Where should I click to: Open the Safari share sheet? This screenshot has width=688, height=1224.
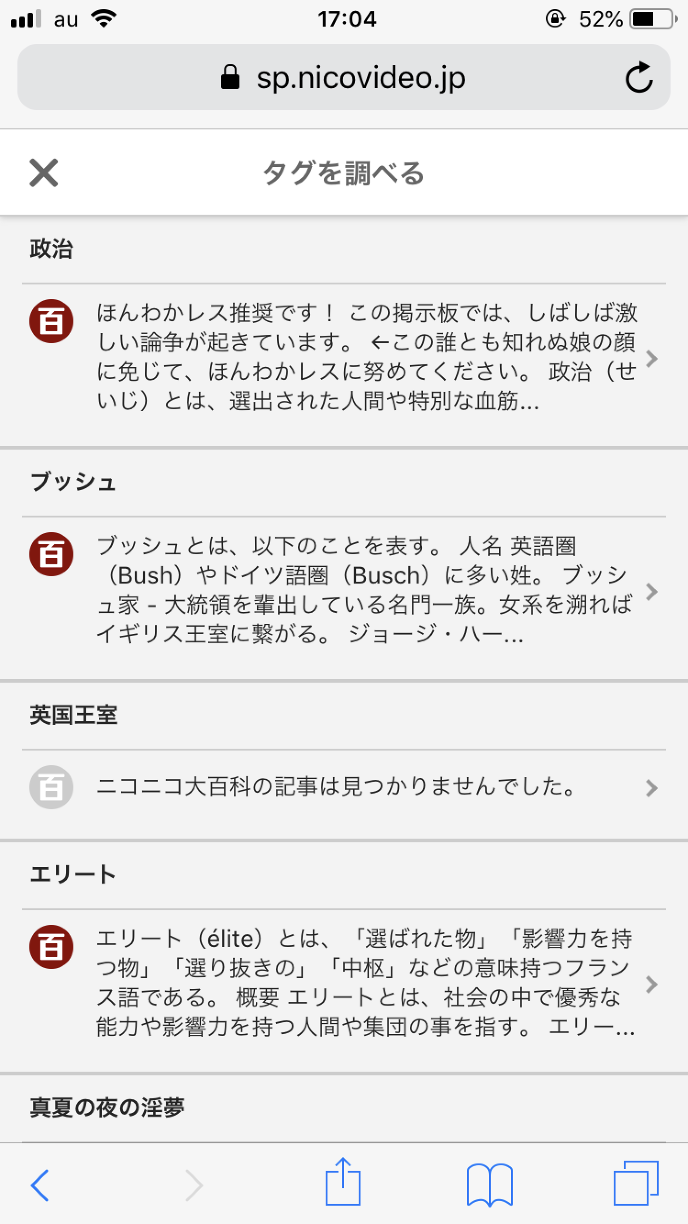pyautogui.click(x=343, y=1183)
